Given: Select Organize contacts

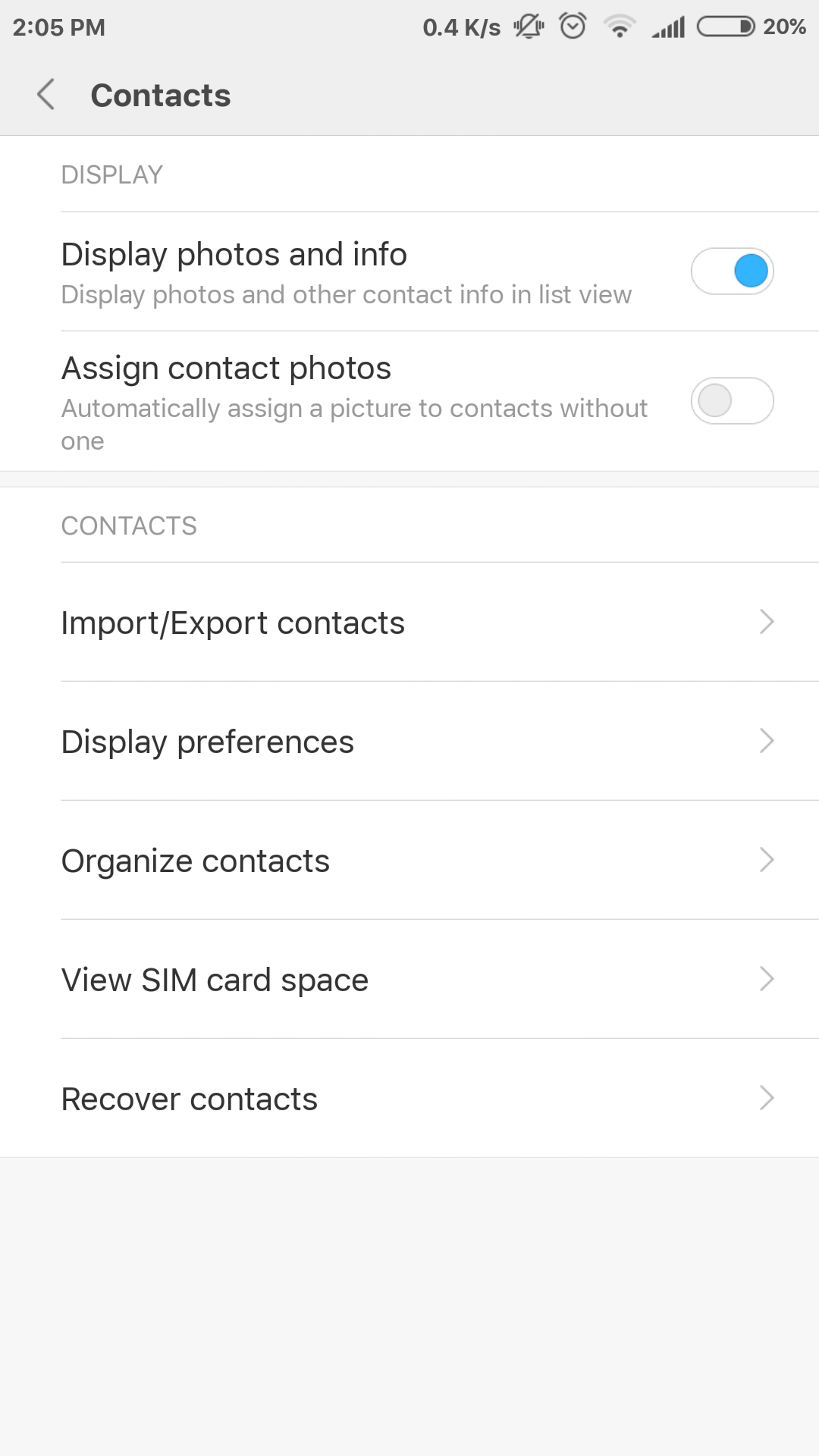Looking at the screenshot, I should pyautogui.click(x=409, y=861).
